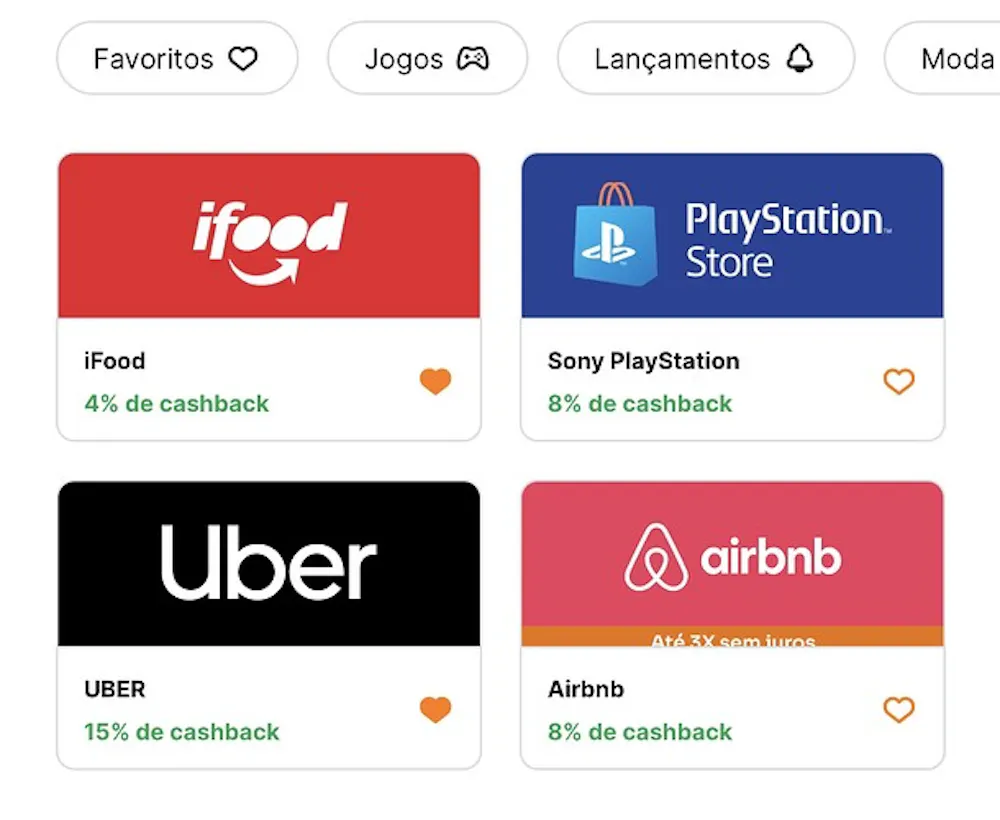Filter stores by Jogos
Screen dimensions: 1000x820
click(427, 59)
